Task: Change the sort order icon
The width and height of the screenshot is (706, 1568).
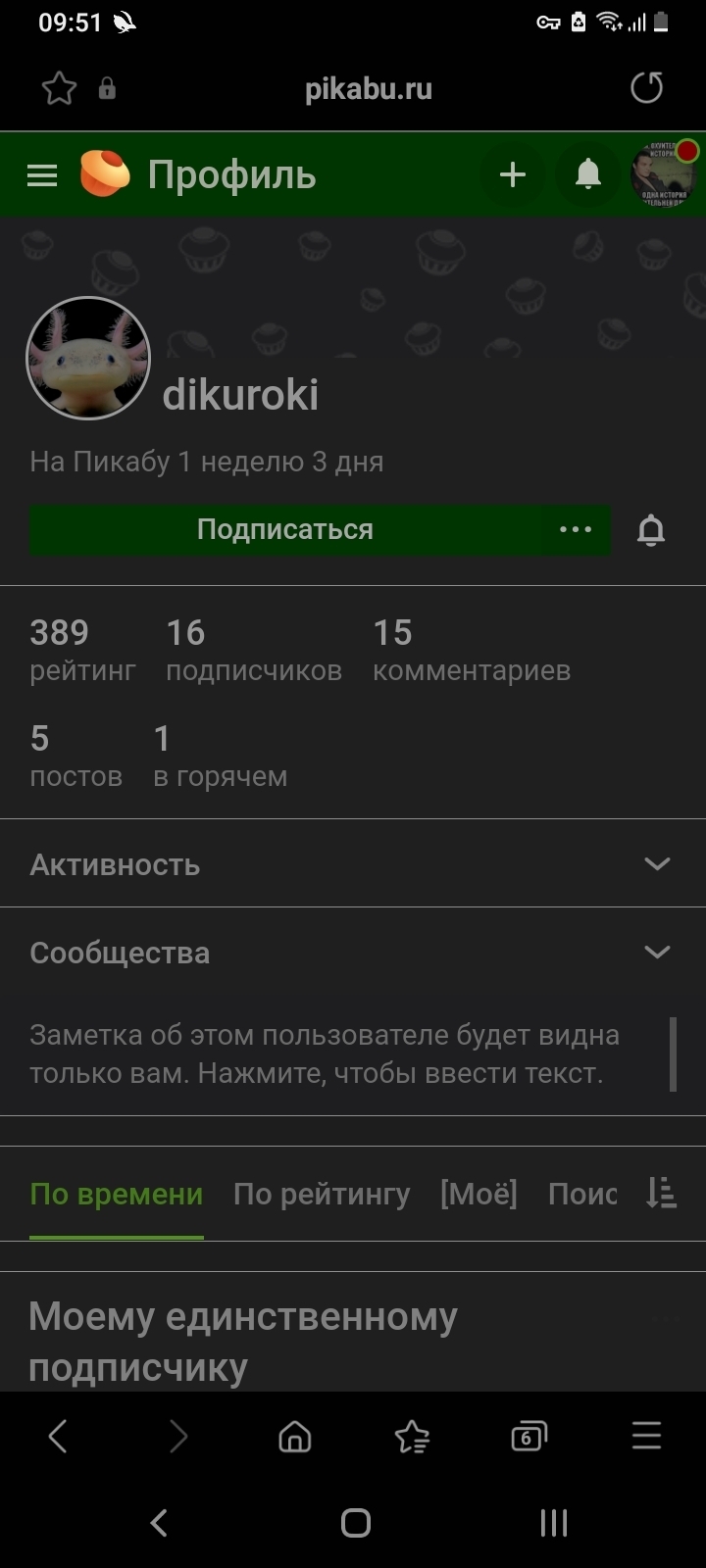Action: (x=662, y=1194)
